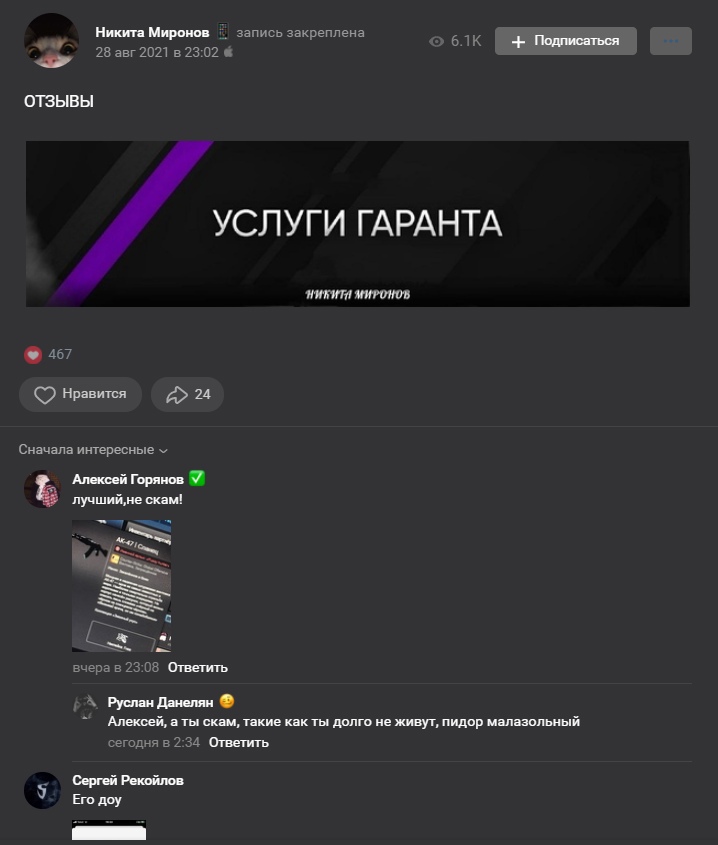Open Алексей Горянов's profile from his comment
The height and width of the screenshot is (845, 718).
(x=128, y=479)
